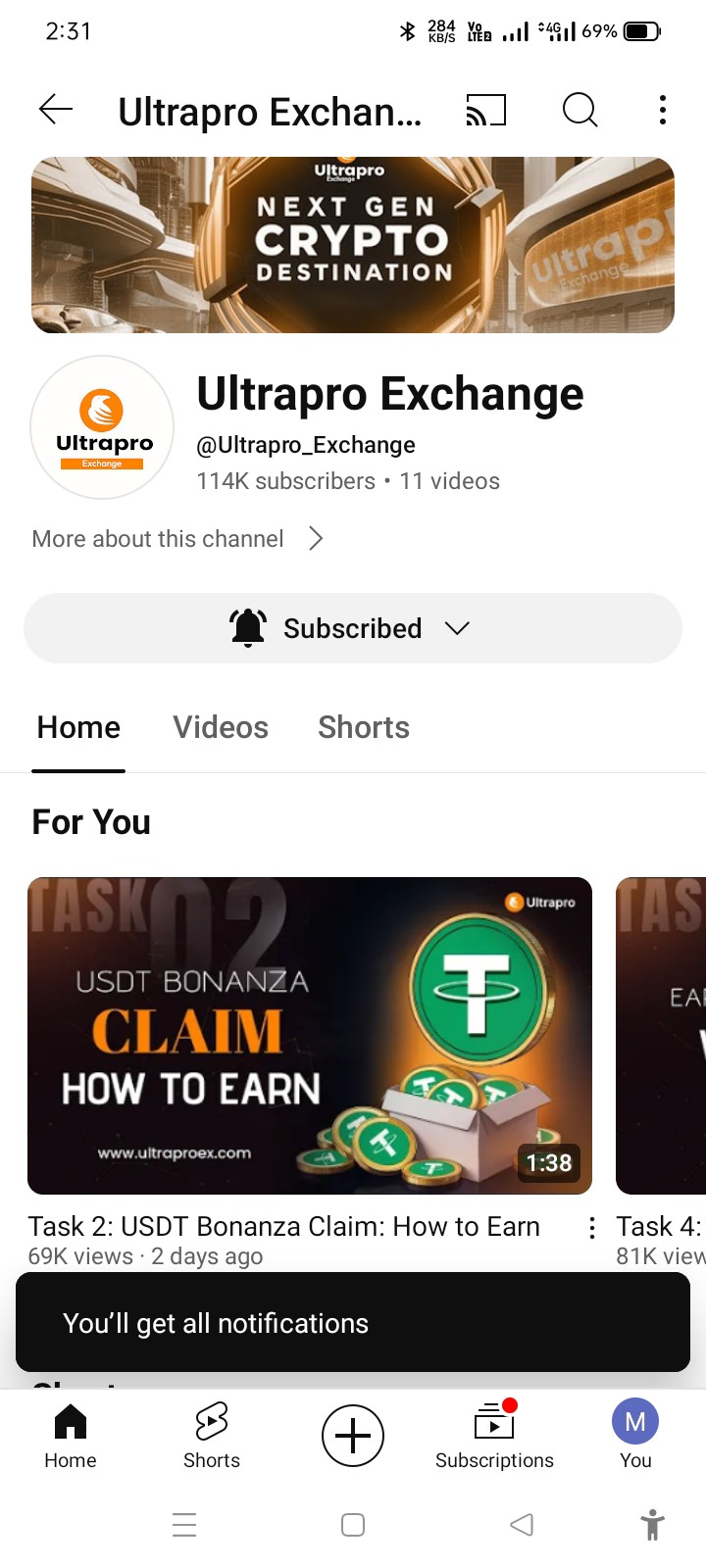This screenshot has height=1568, width=706.
Task: Select the channel Home tab
Action: tap(78, 727)
